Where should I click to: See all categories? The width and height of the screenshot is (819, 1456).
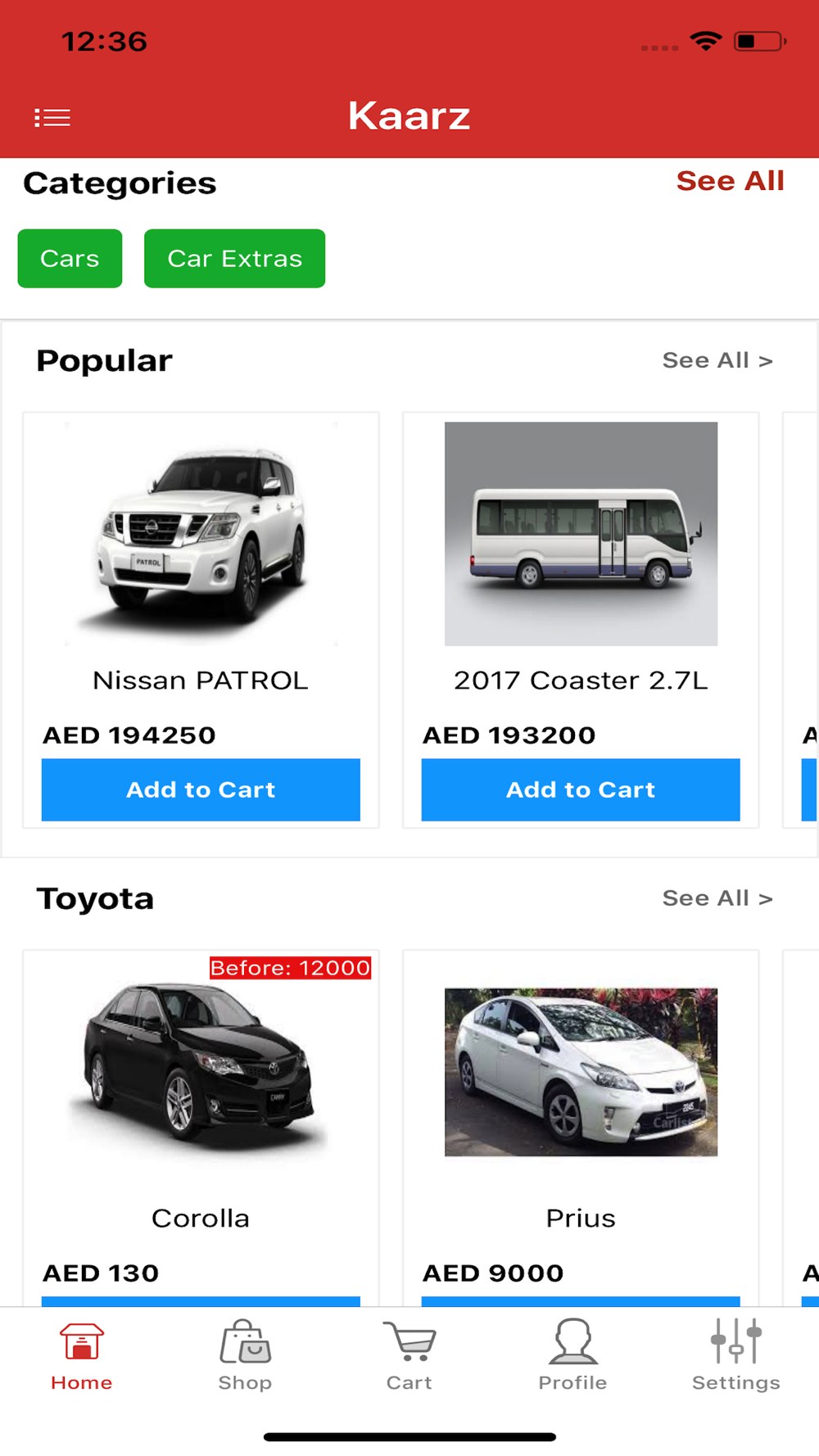pos(730,181)
